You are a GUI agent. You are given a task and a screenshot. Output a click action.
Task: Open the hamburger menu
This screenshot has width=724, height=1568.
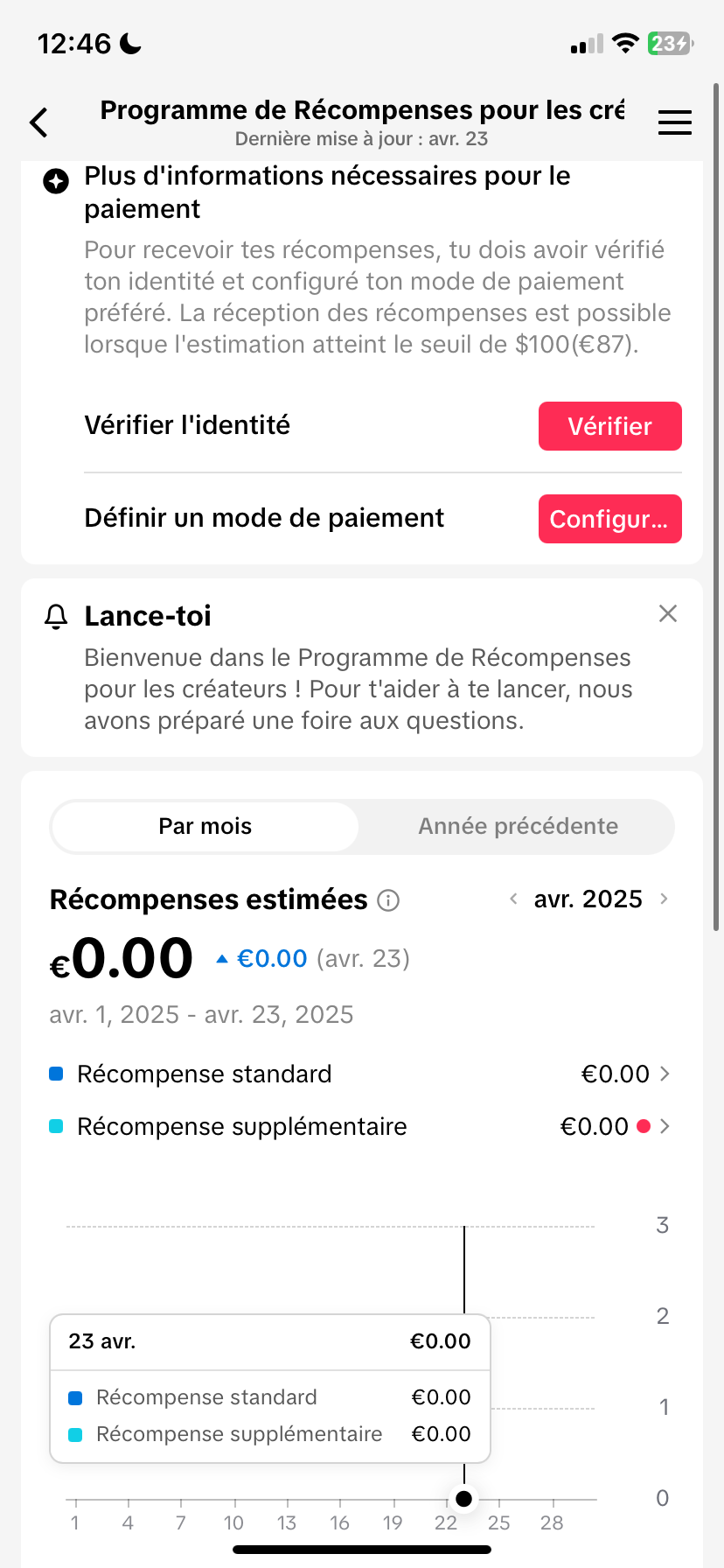point(674,122)
